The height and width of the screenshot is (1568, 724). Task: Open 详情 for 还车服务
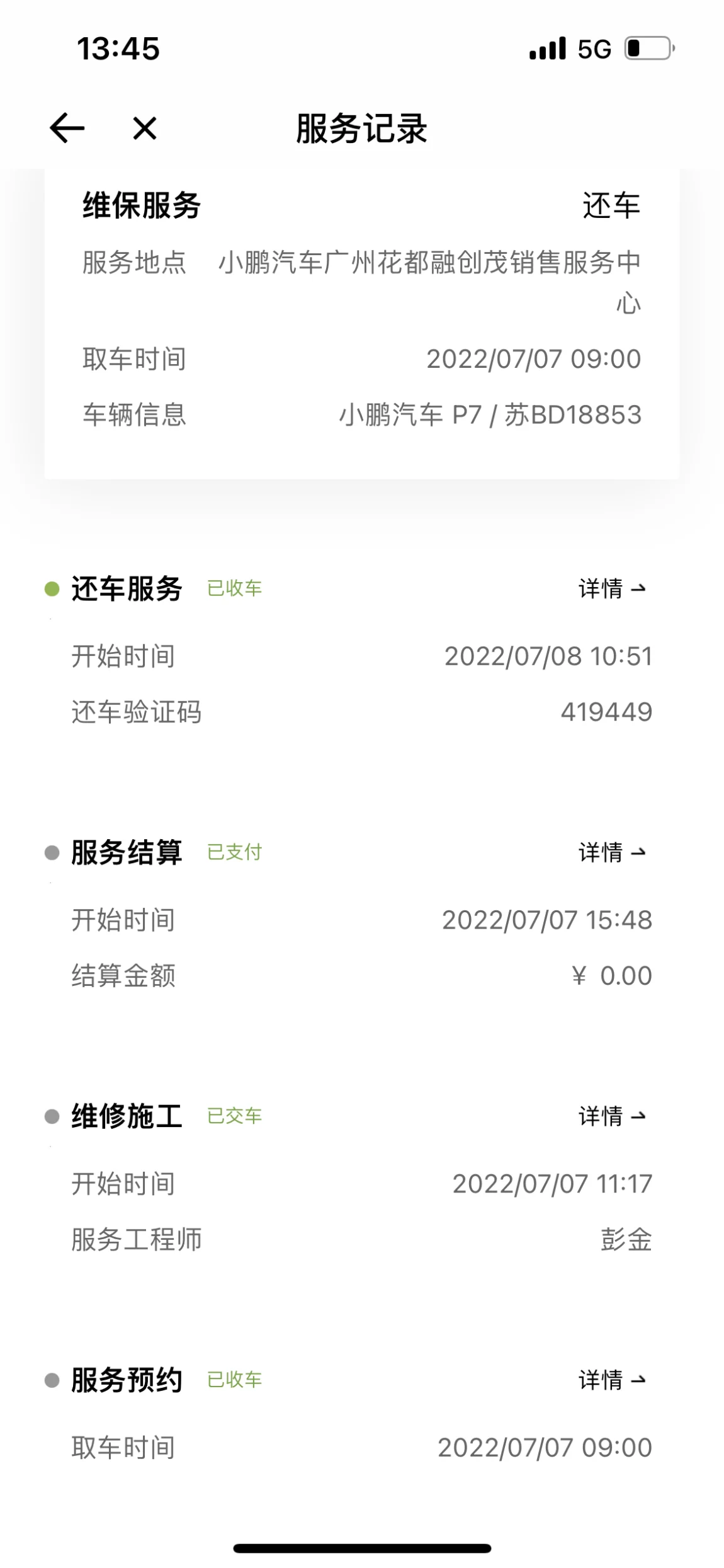pyautogui.click(x=613, y=588)
